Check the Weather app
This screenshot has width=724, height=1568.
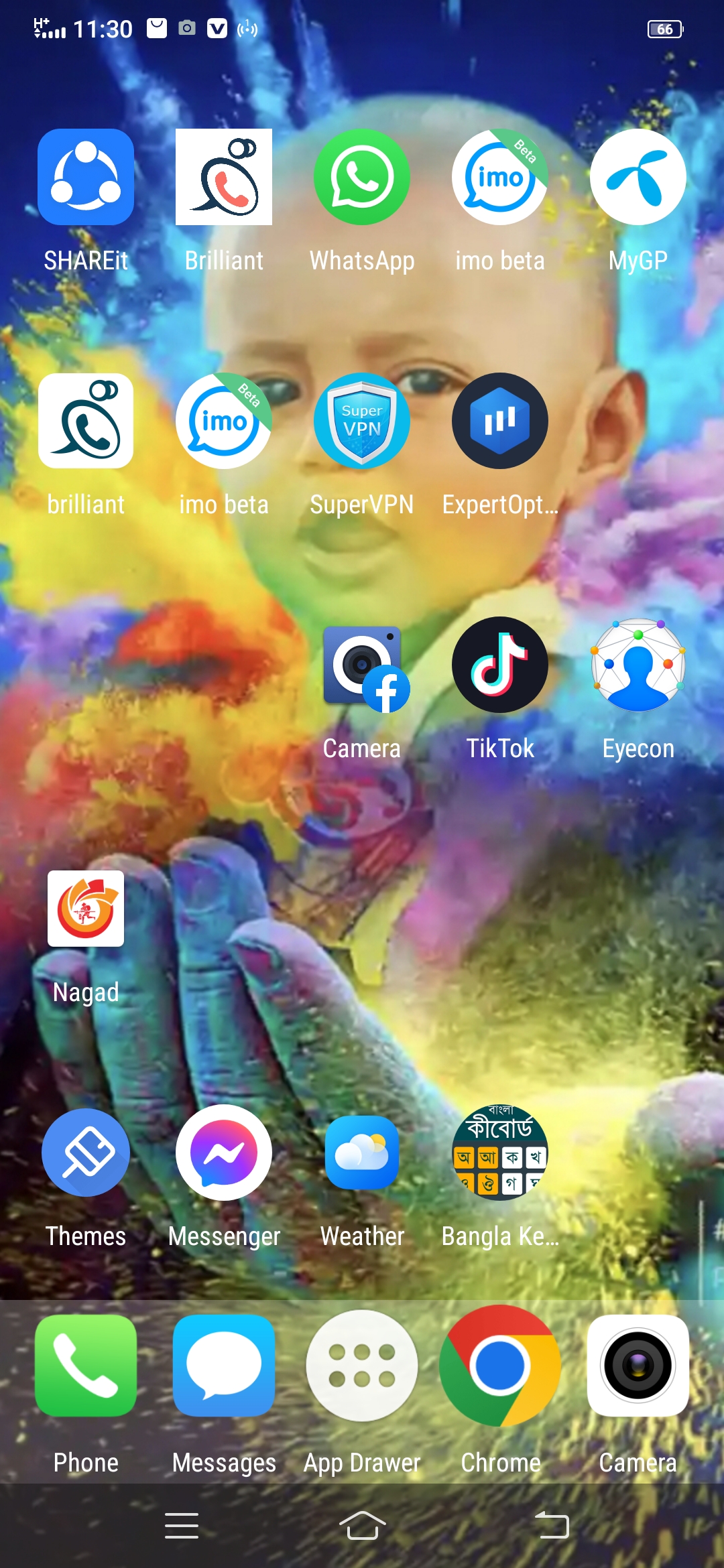click(x=362, y=1153)
